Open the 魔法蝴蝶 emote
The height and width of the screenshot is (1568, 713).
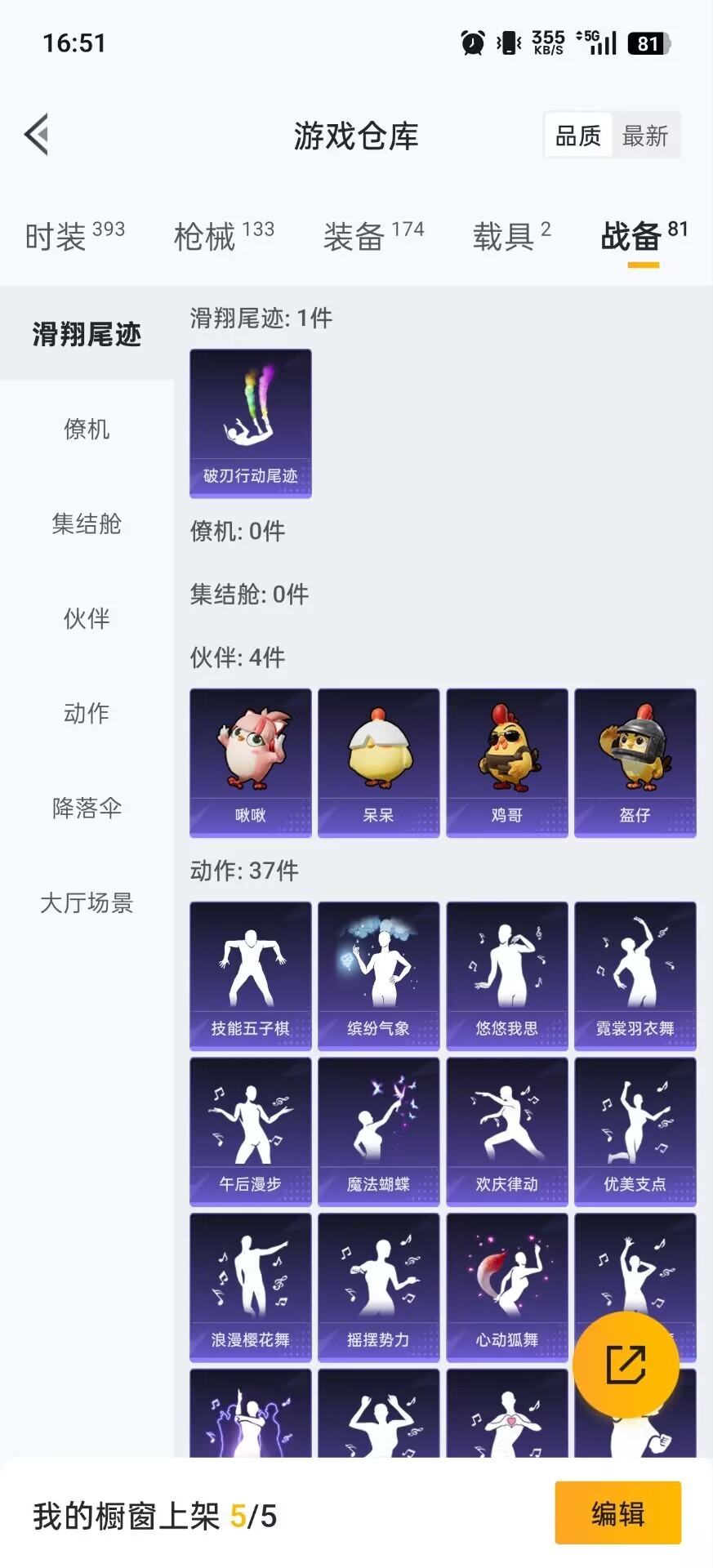pyautogui.click(x=378, y=1131)
